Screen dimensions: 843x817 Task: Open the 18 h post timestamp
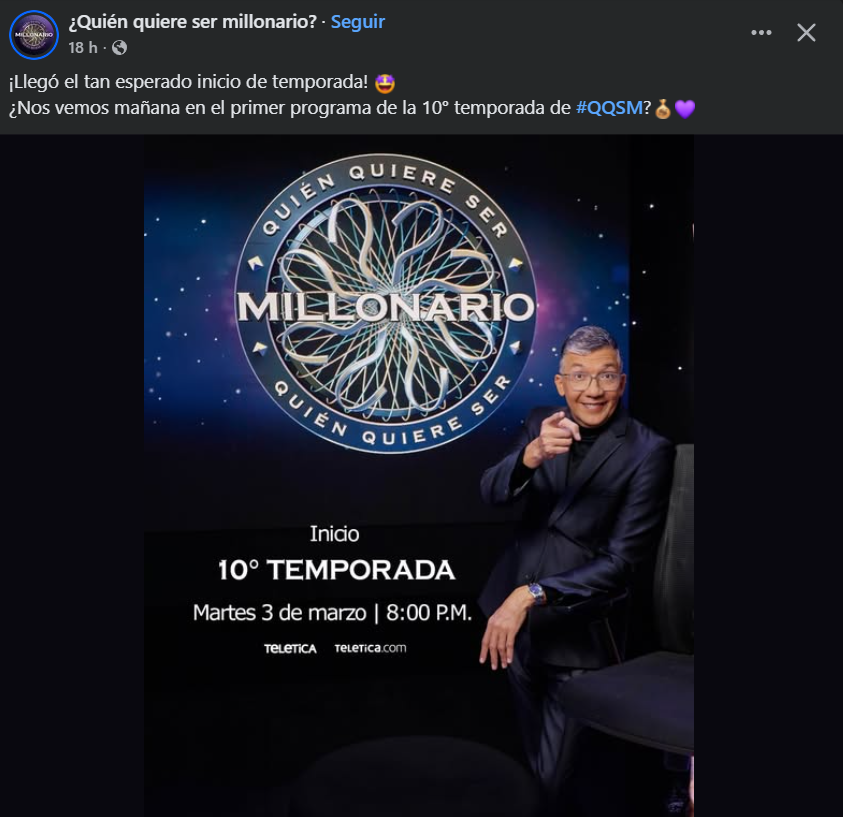(83, 47)
